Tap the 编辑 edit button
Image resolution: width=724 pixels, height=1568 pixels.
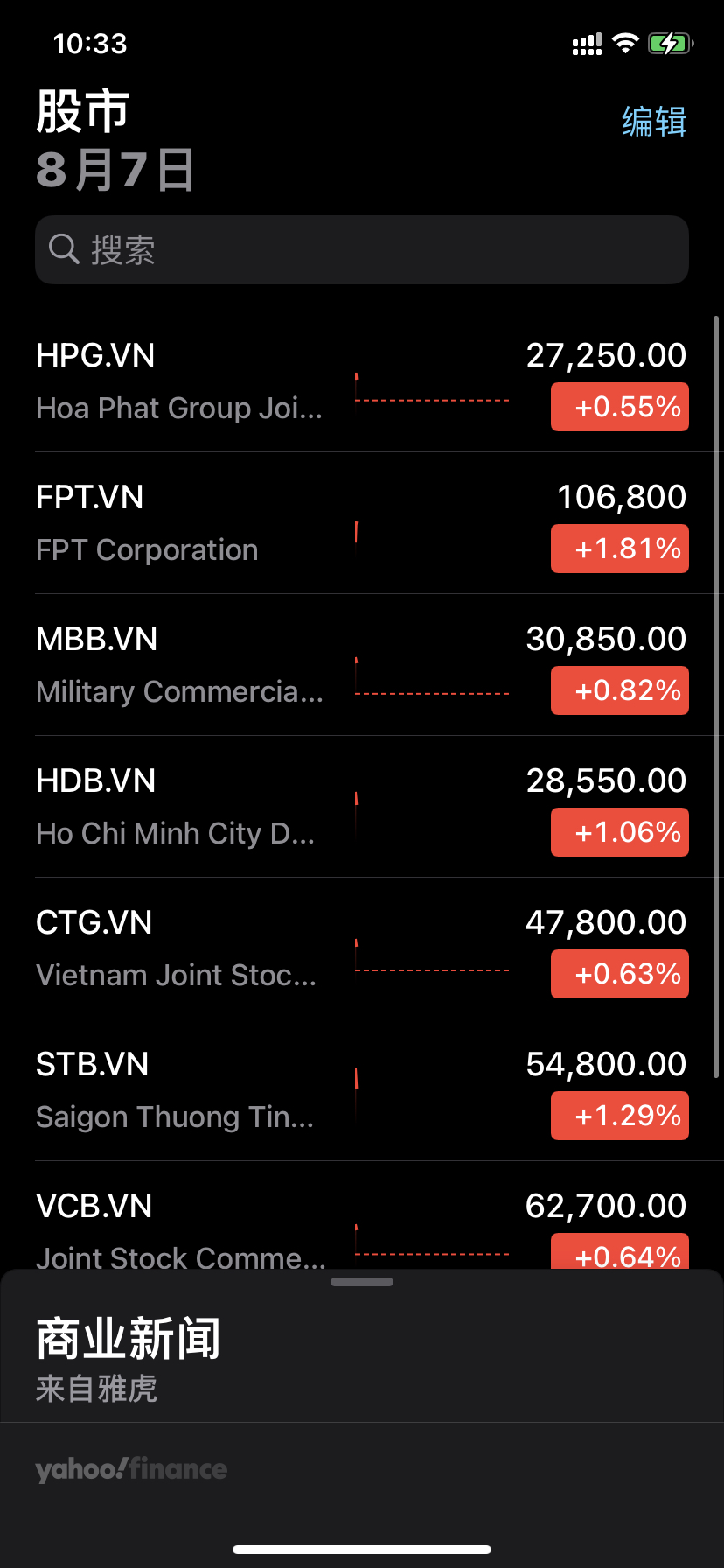click(654, 121)
